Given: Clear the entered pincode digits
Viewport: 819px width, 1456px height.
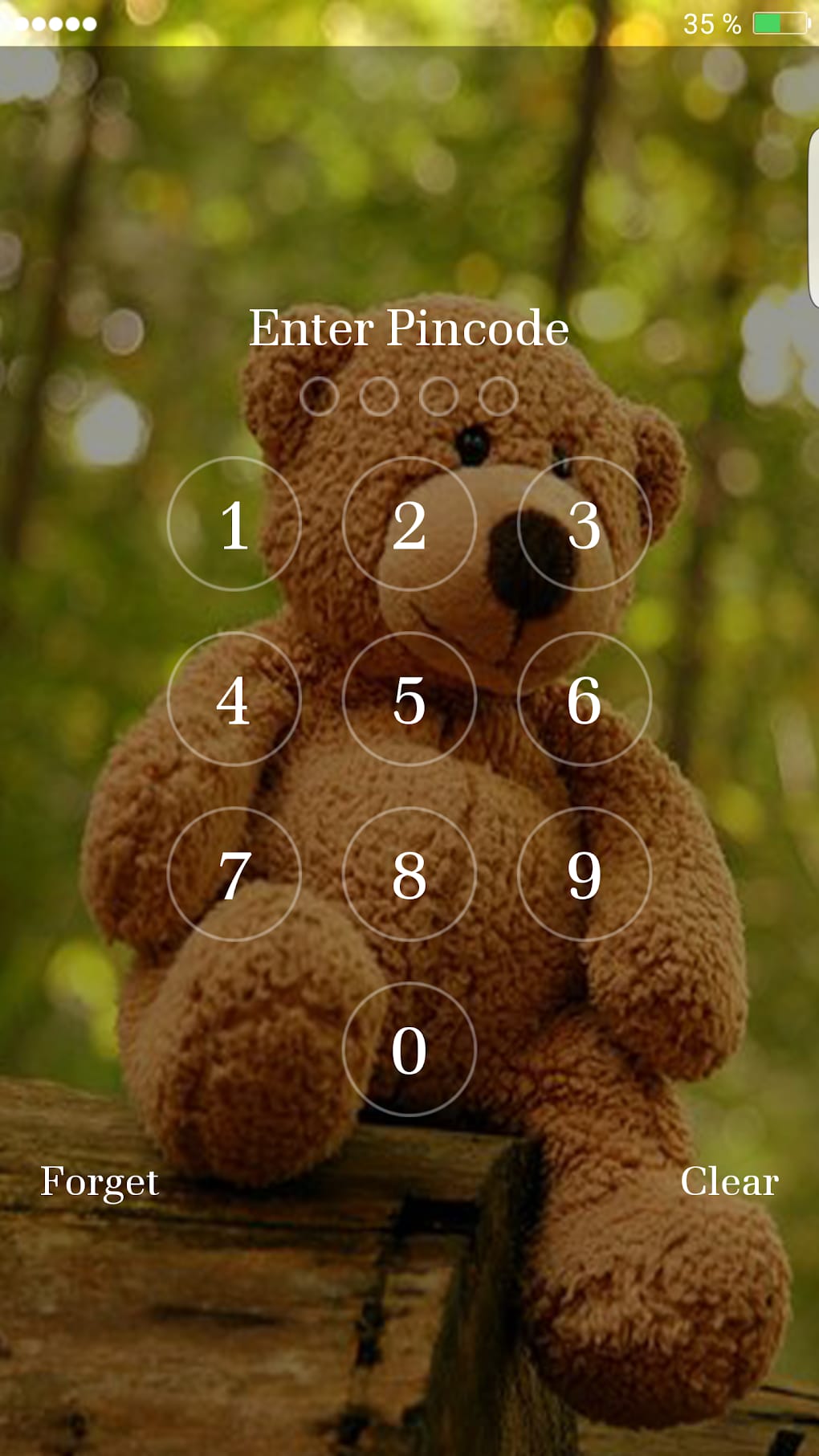Looking at the screenshot, I should pos(729,1181).
